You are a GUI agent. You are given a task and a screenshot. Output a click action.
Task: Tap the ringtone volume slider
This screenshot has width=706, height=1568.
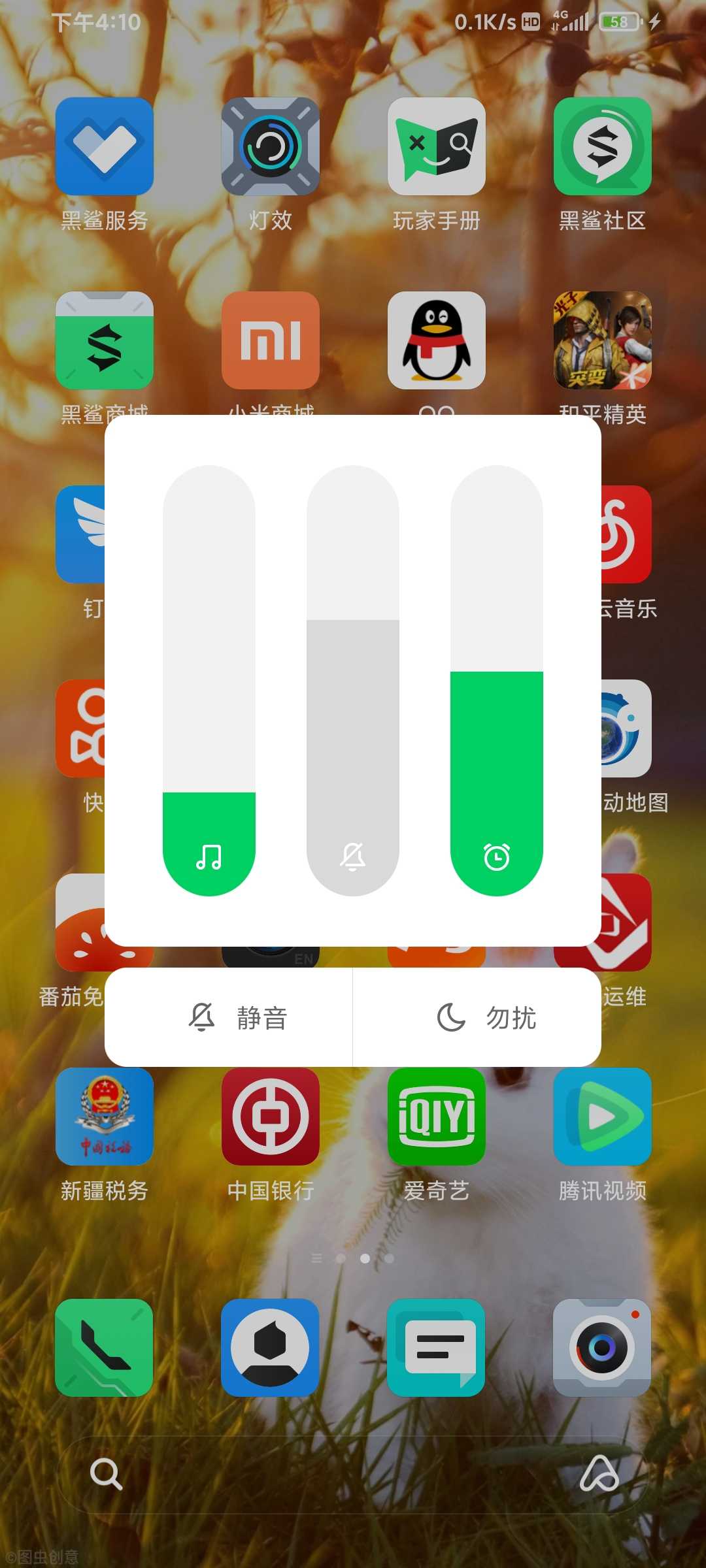353,680
